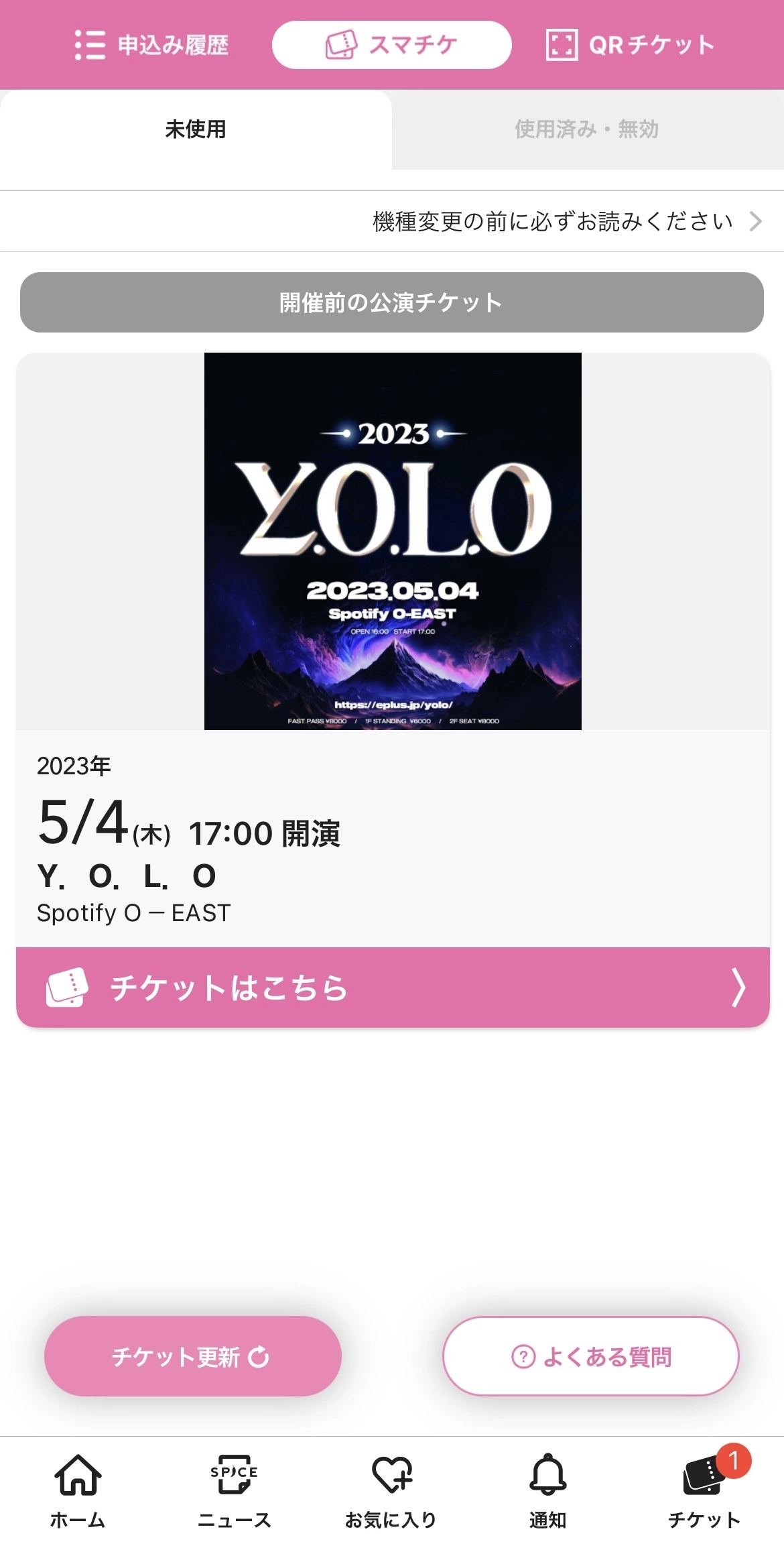Viewport: 784px width, 1556px height.
Task: Open the QRチケット tab
Action: [631, 45]
